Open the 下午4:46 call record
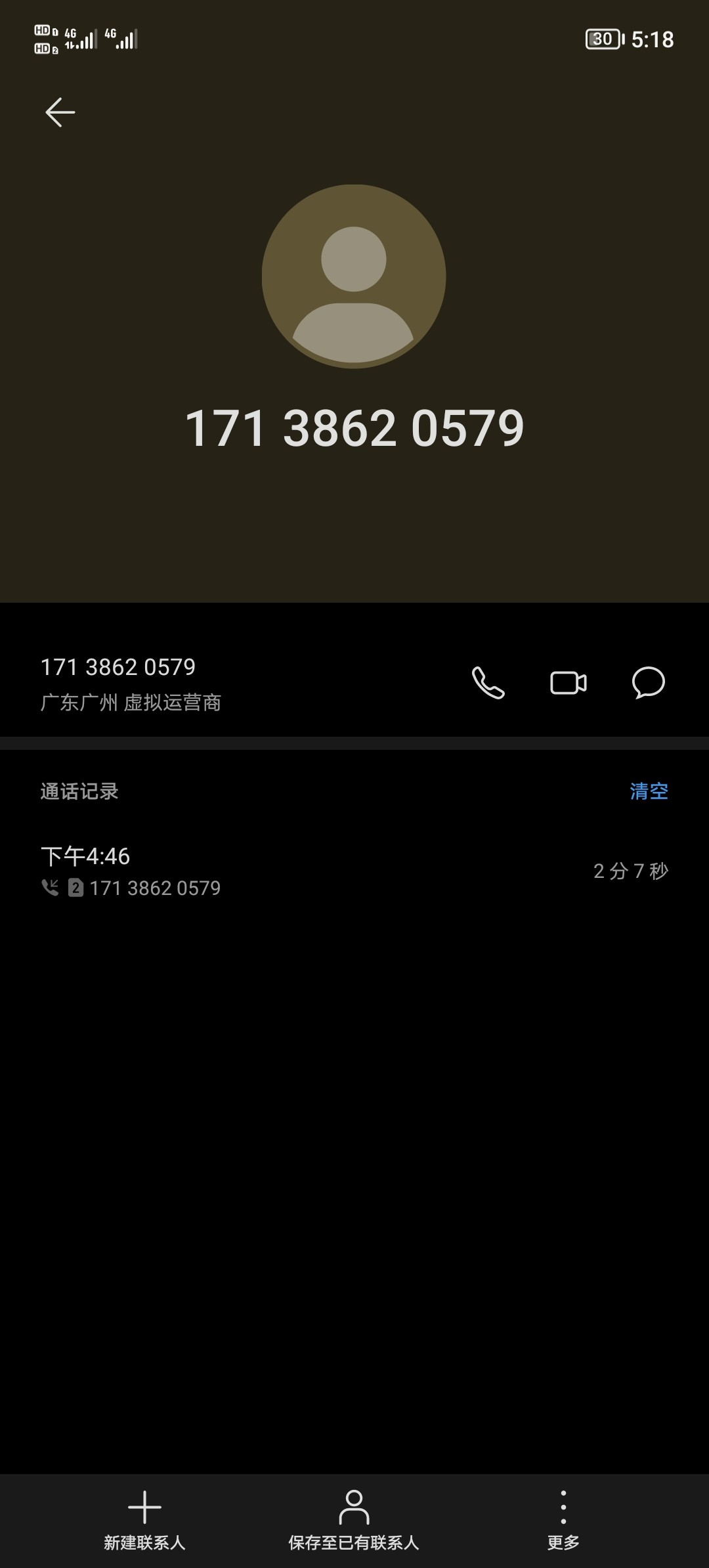 (x=354, y=871)
